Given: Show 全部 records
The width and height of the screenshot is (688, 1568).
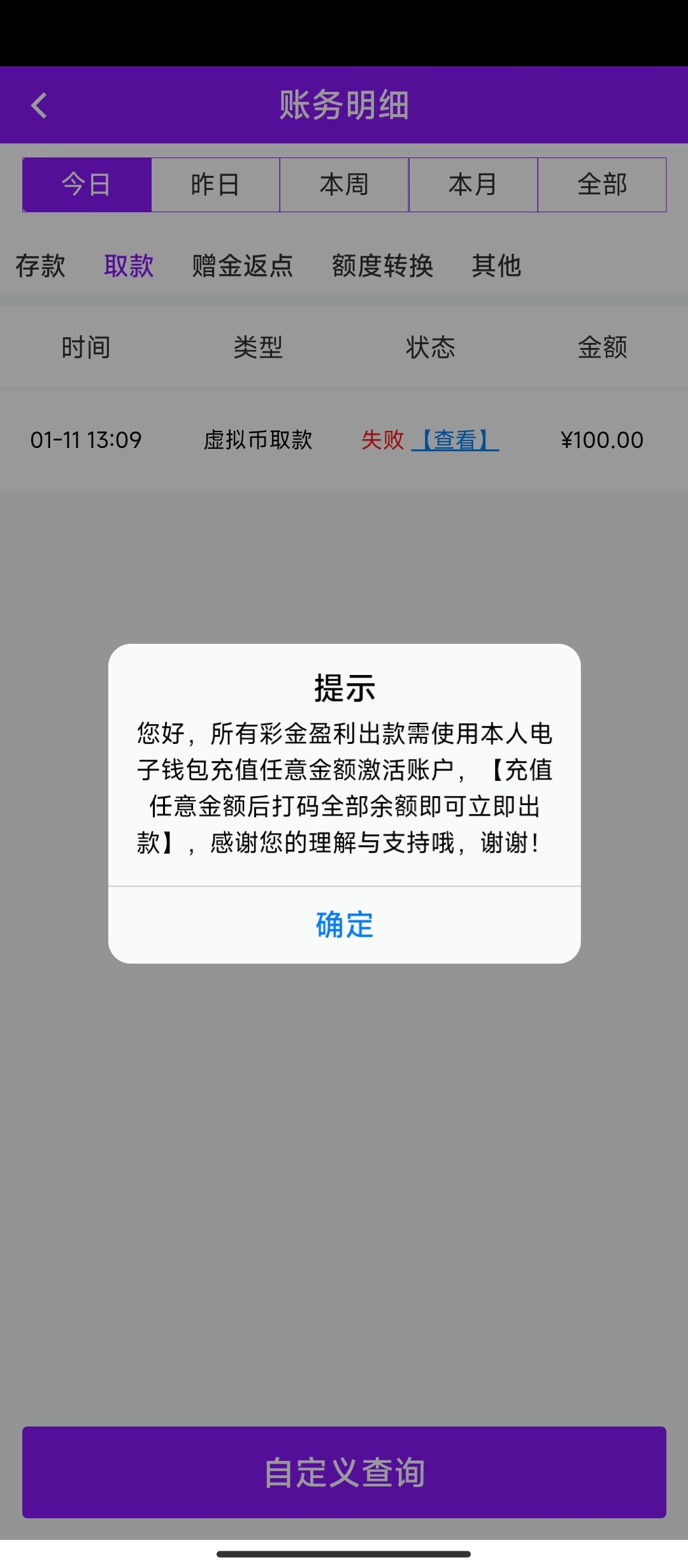Looking at the screenshot, I should [602, 185].
